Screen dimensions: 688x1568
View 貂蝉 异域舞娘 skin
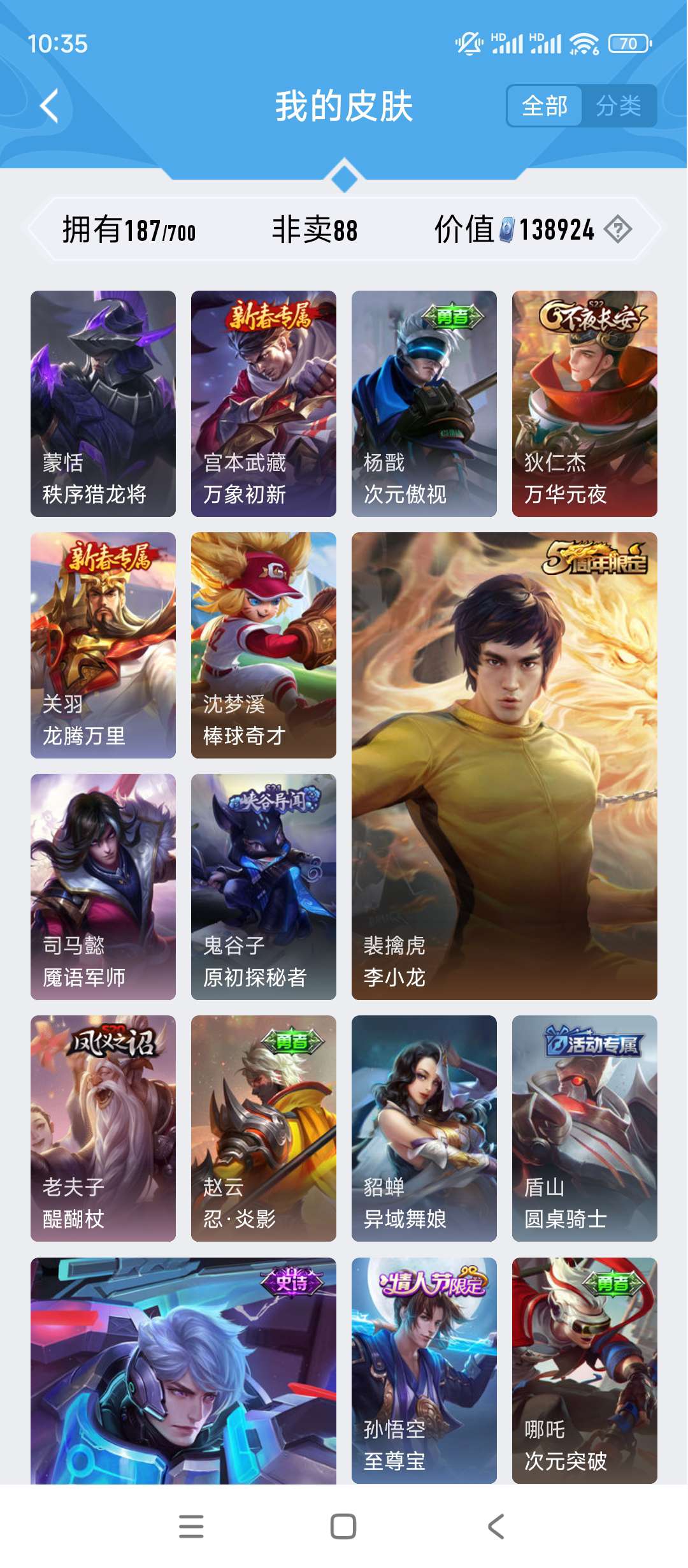pyautogui.click(x=424, y=1128)
